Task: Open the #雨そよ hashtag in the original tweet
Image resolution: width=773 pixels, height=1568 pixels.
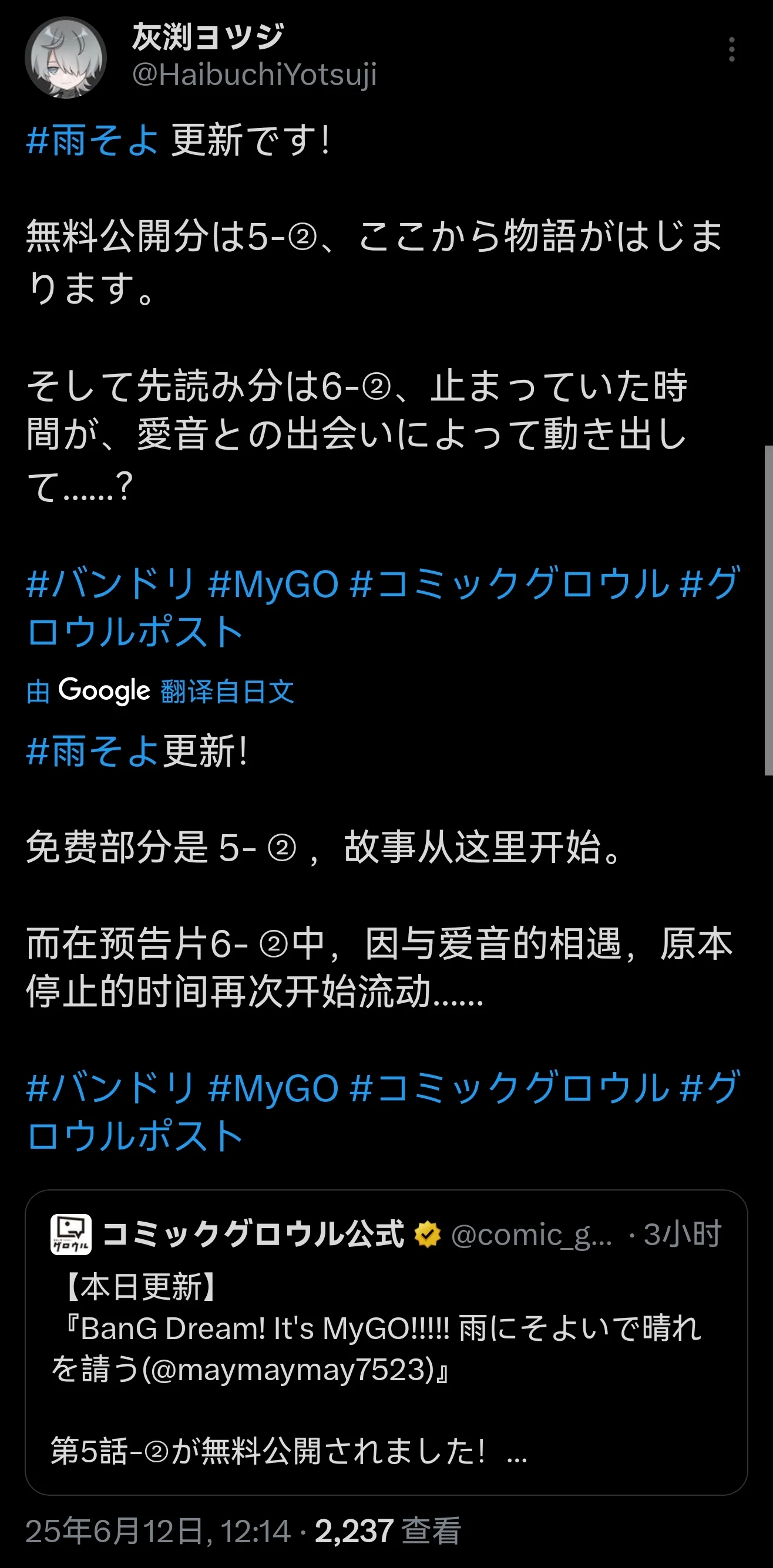Action: [92, 140]
